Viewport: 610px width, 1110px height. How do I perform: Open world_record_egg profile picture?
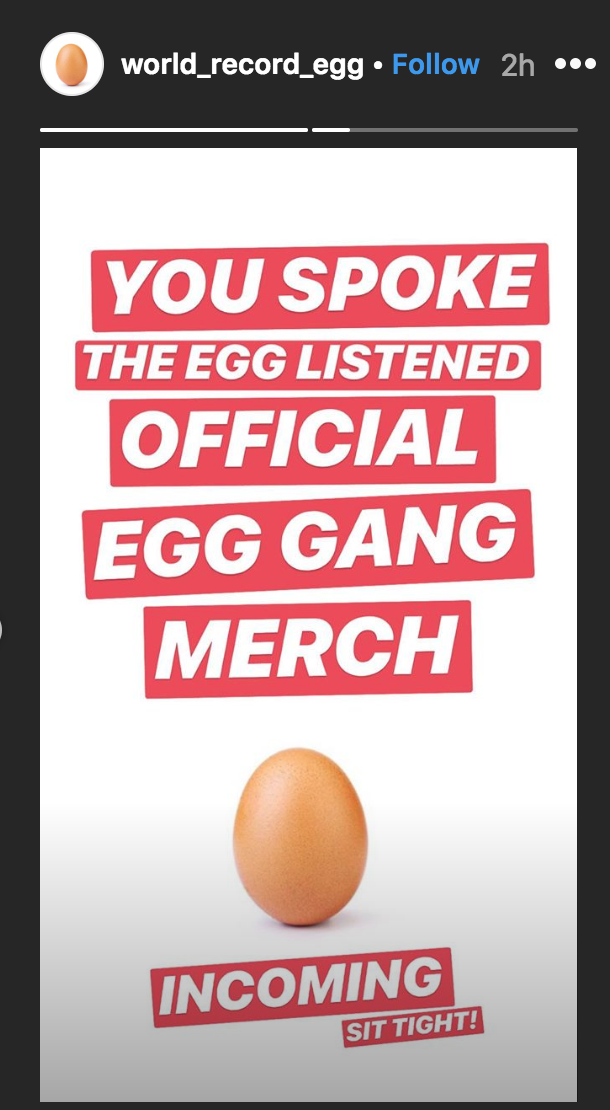(x=71, y=65)
